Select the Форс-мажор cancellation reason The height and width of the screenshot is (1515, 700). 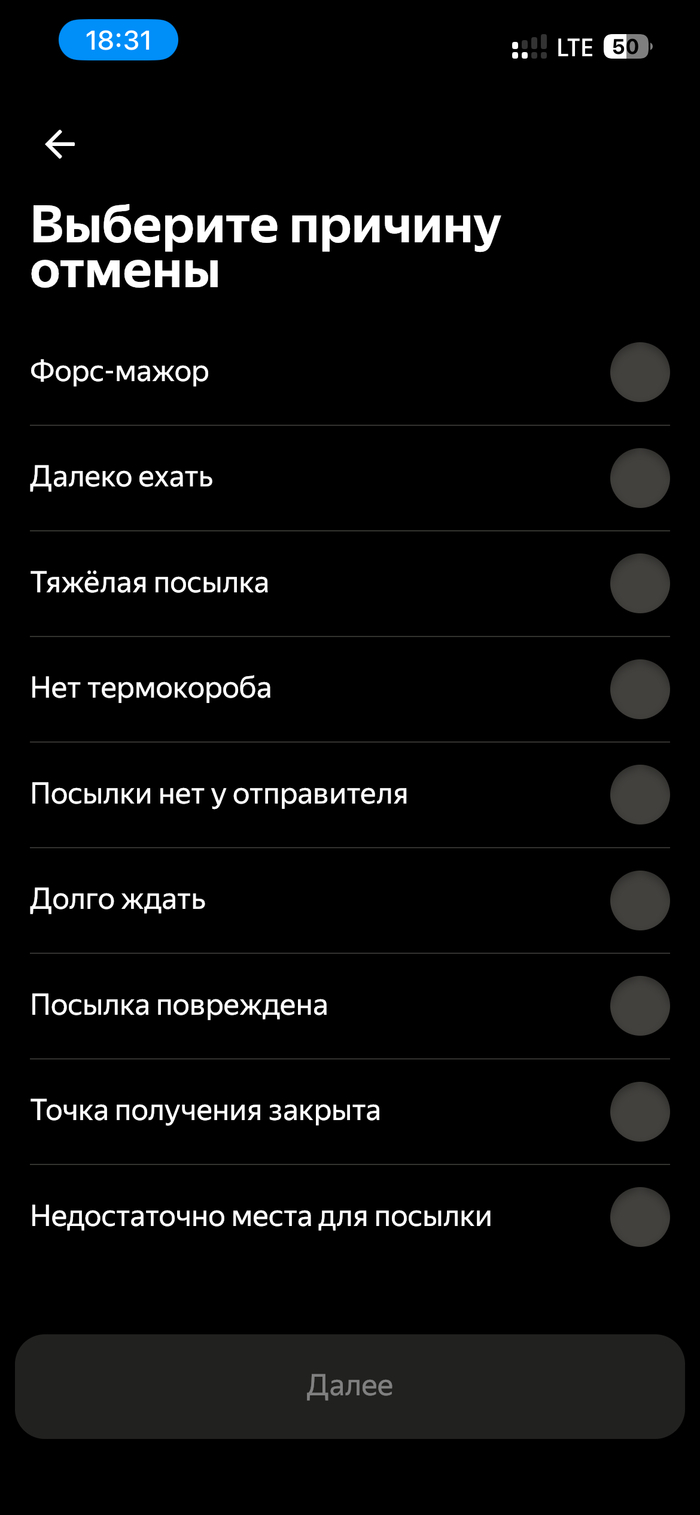[639, 372]
